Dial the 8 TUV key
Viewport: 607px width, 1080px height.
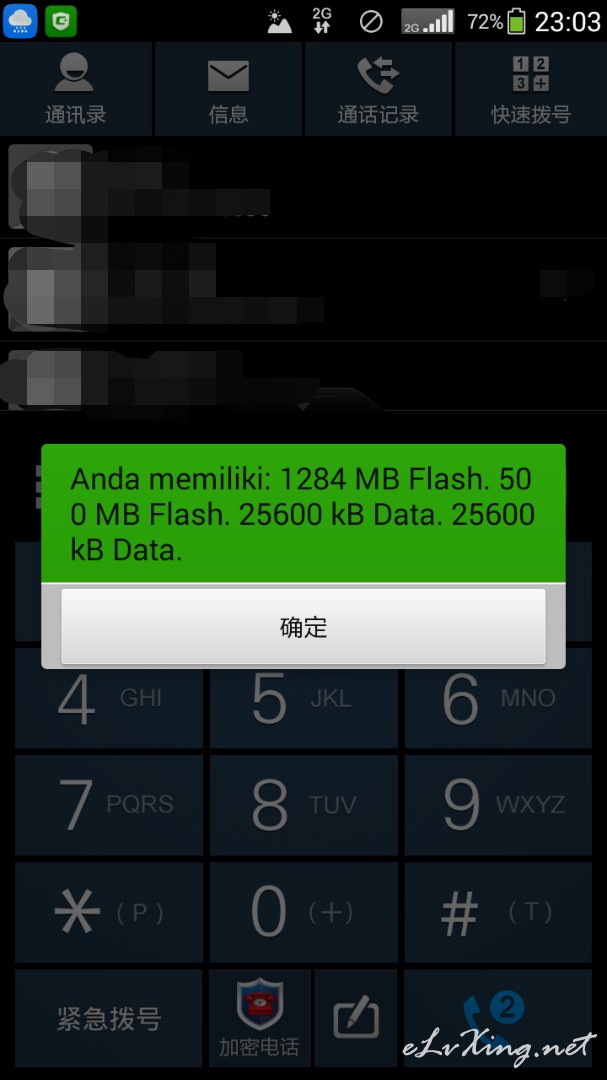(x=303, y=805)
